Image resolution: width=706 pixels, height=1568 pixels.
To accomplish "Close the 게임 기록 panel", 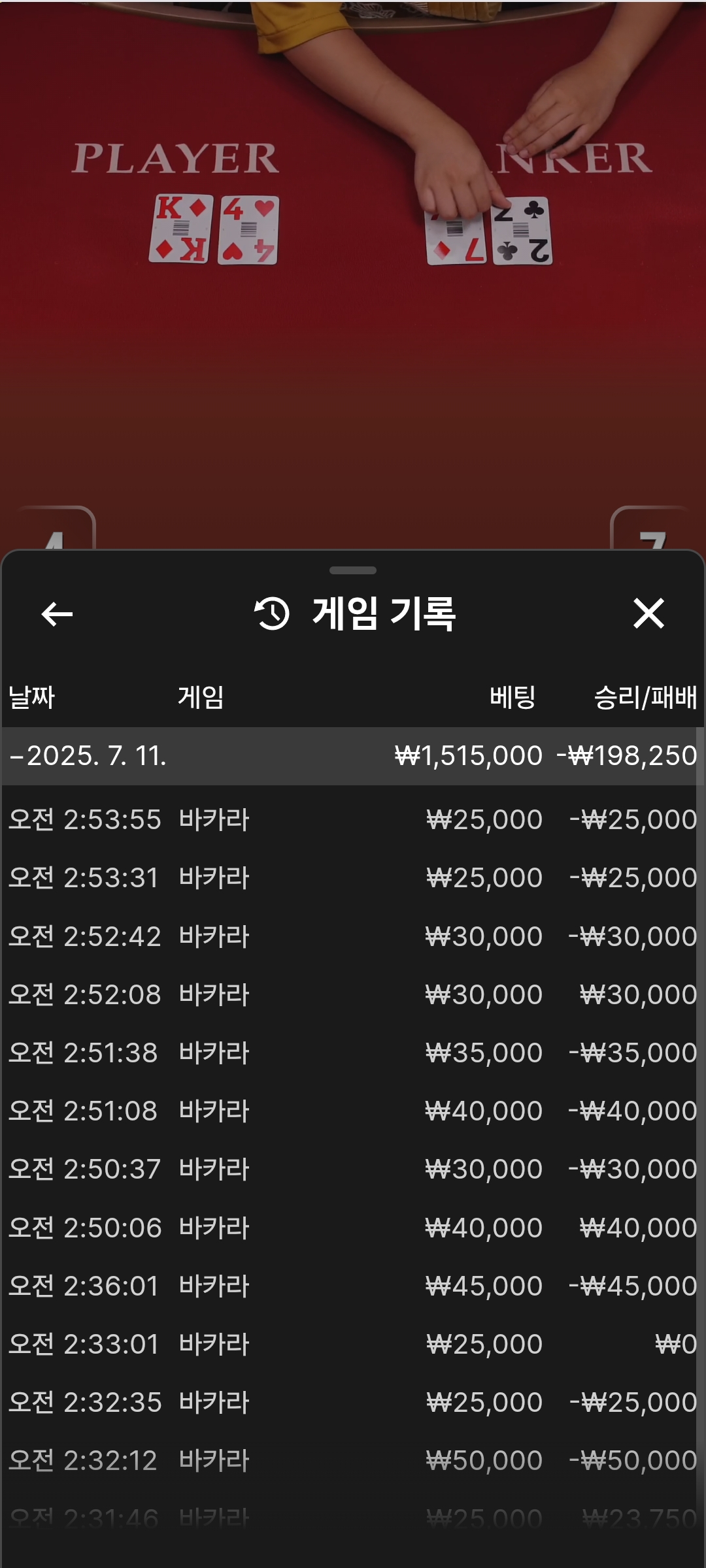I will point(648,613).
